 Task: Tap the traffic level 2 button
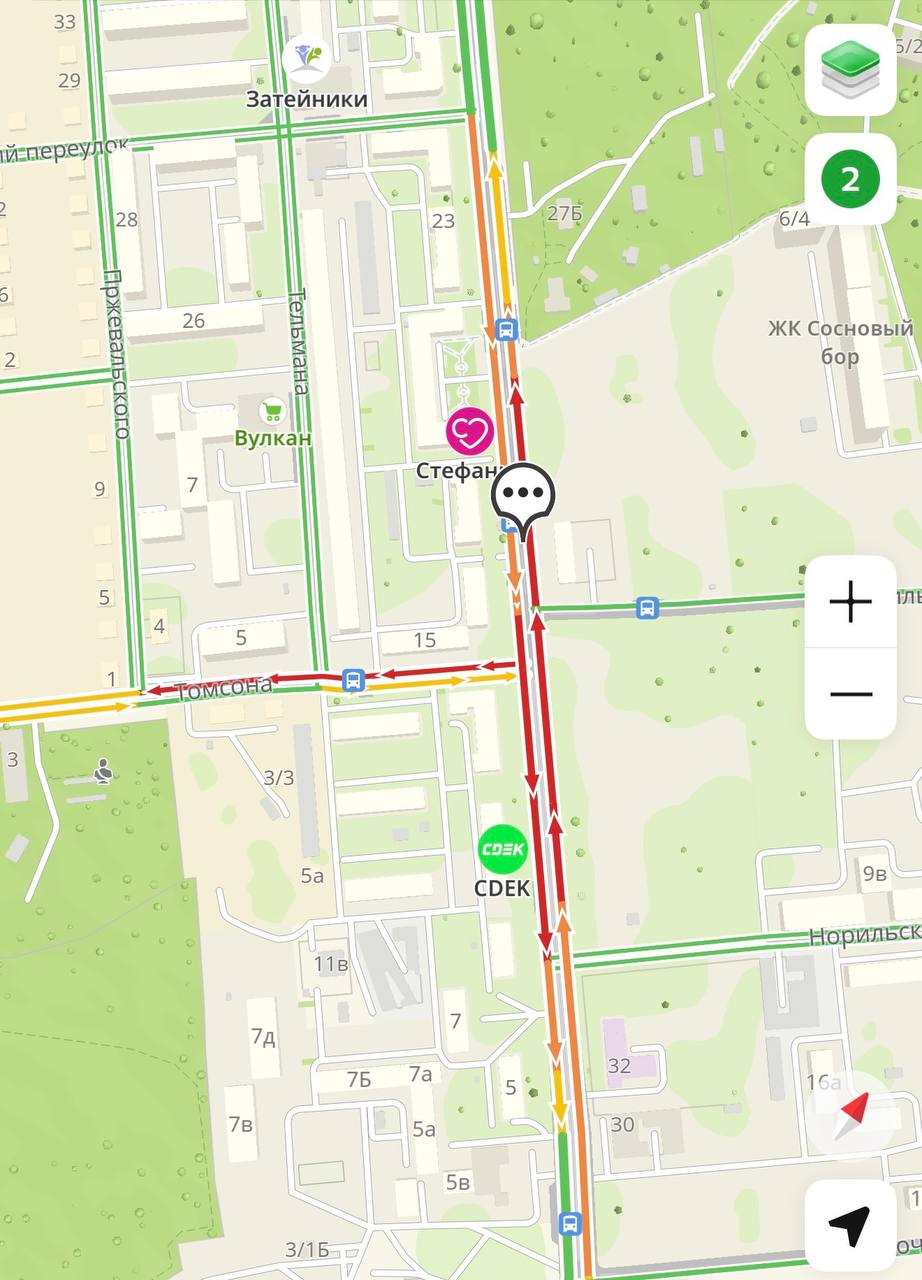point(850,180)
